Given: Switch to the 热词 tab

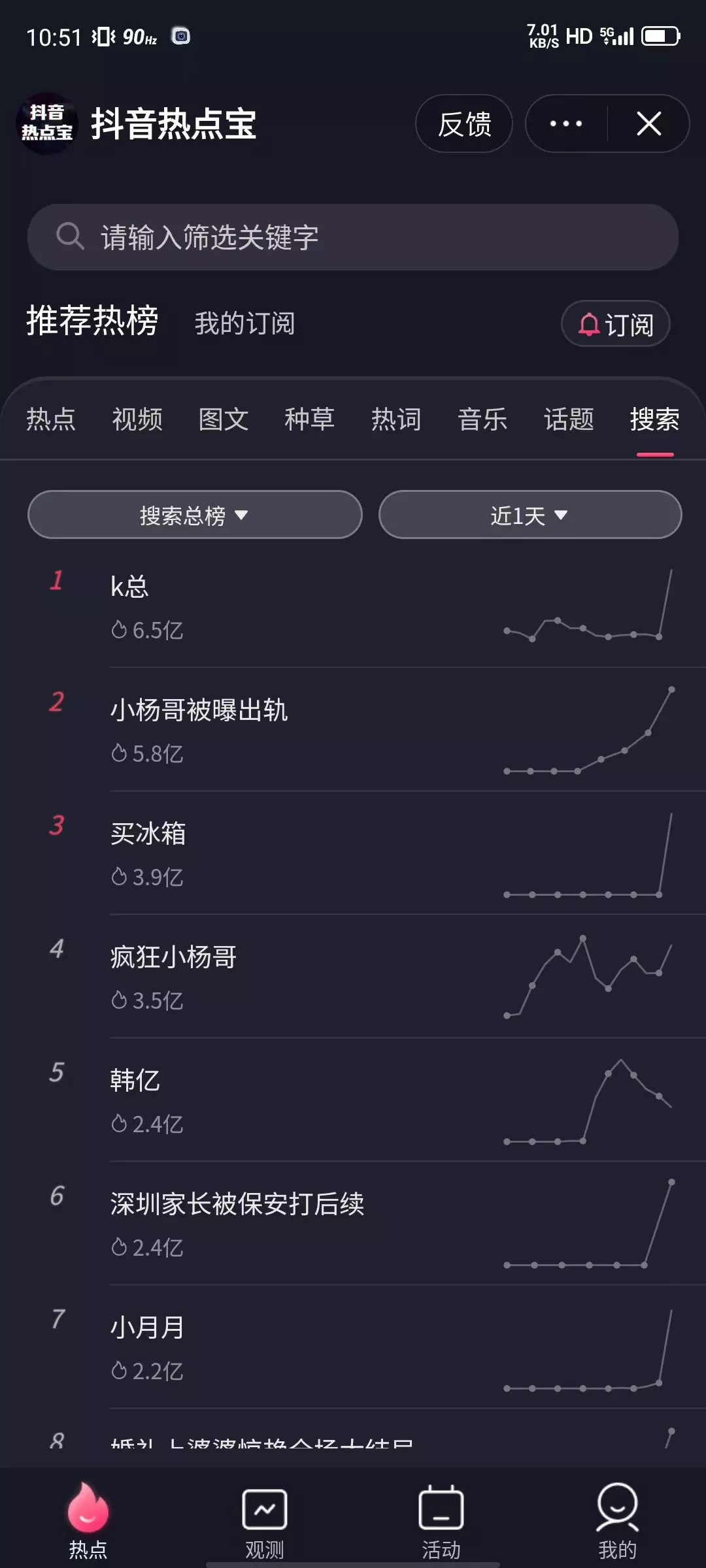Looking at the screenshot, I should pyautogui.click(x=396, y=420).
